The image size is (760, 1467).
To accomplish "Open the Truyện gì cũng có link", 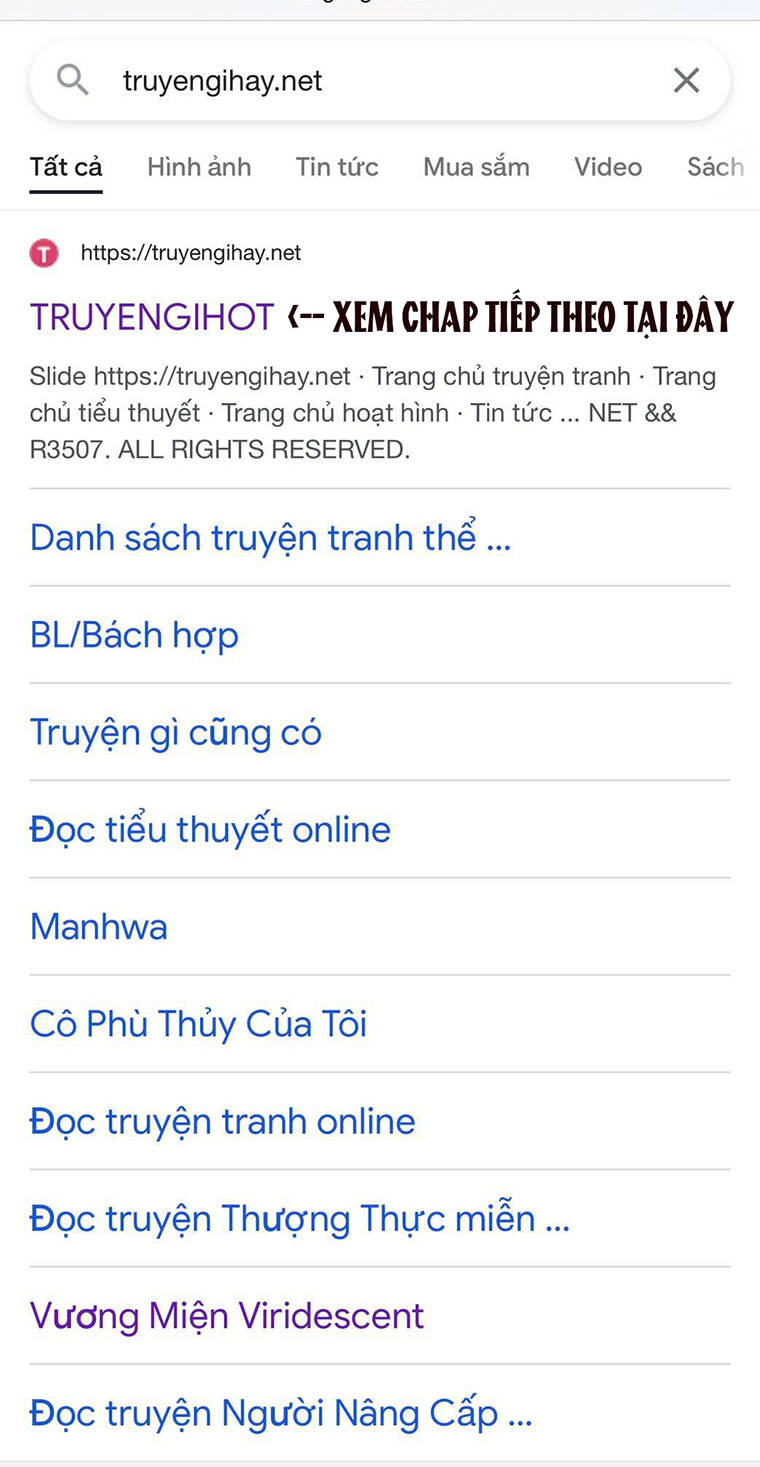I will coord(175,732).
